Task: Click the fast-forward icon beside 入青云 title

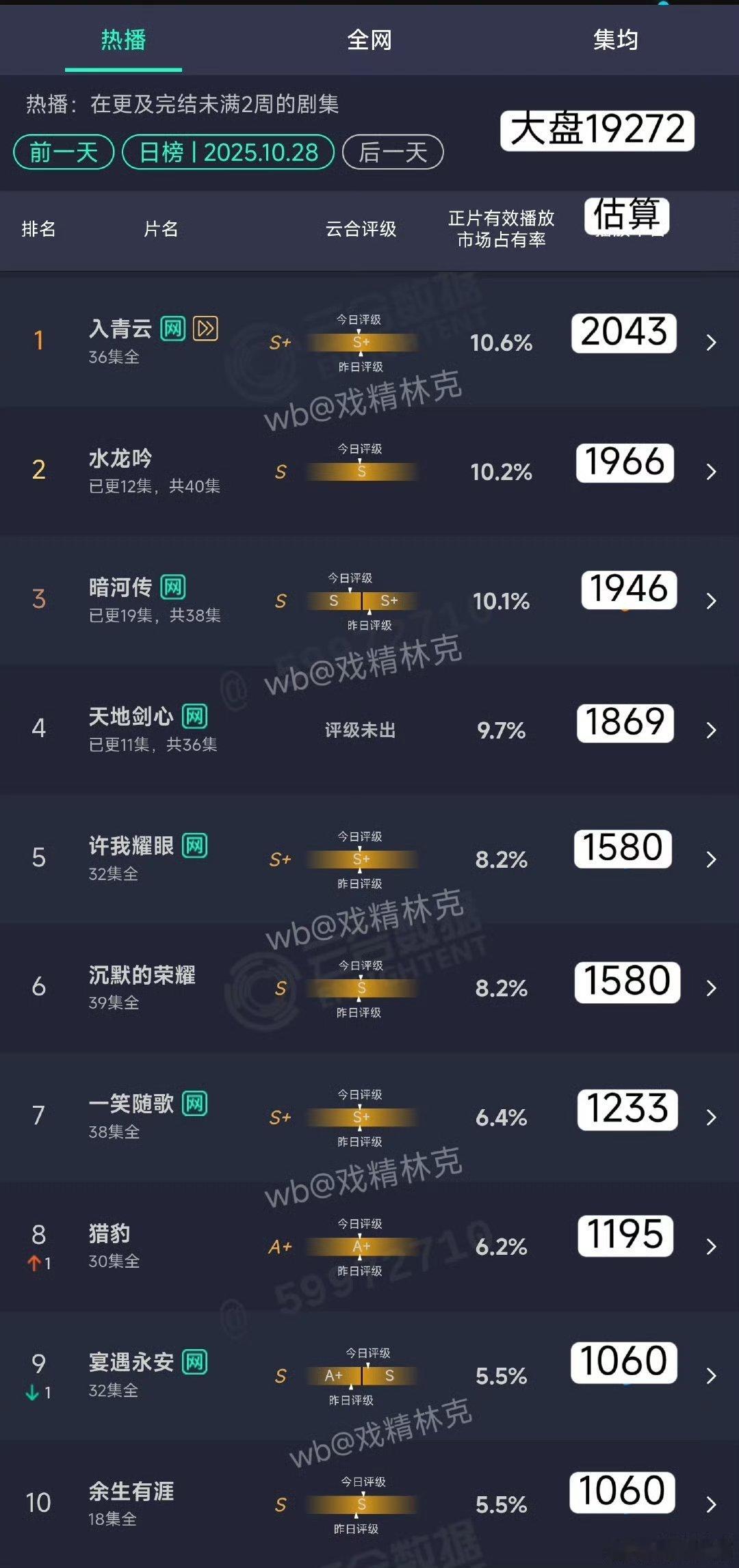Action: pos(206,330)
